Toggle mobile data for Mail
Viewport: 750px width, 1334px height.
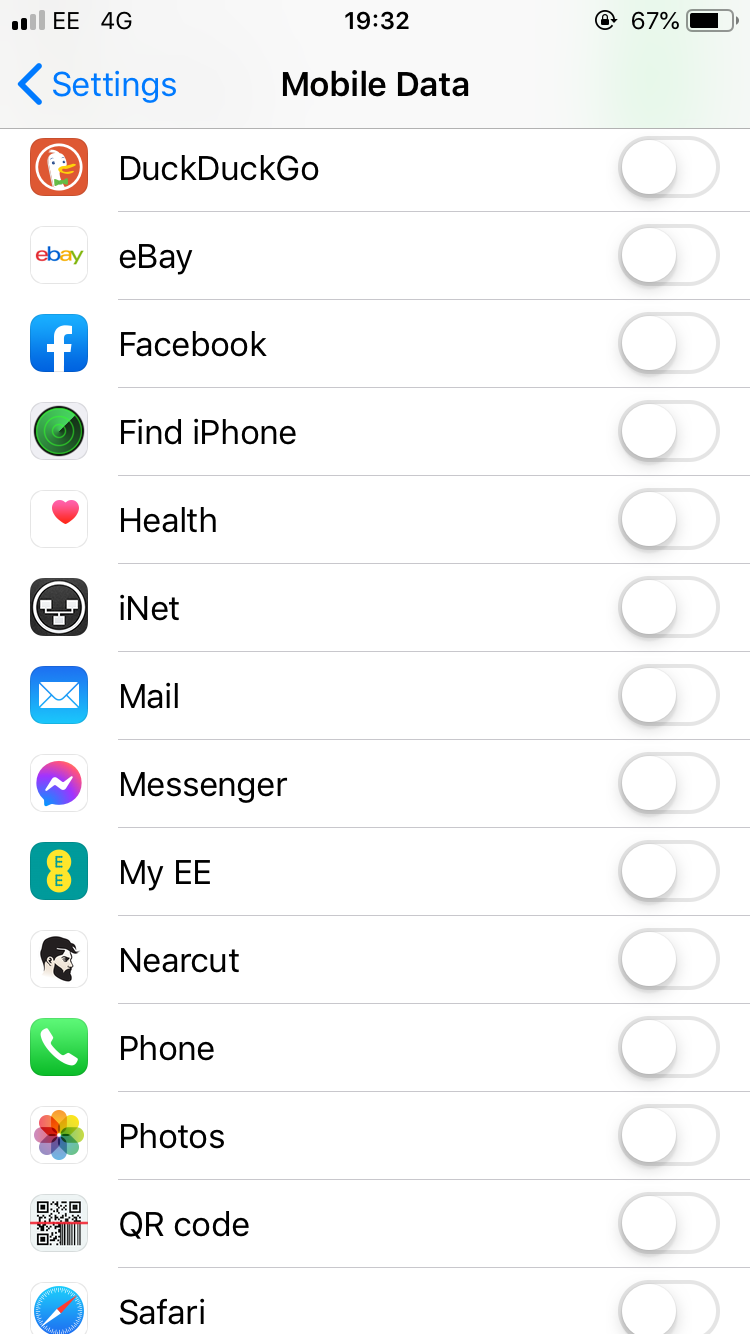click(668, 695)
